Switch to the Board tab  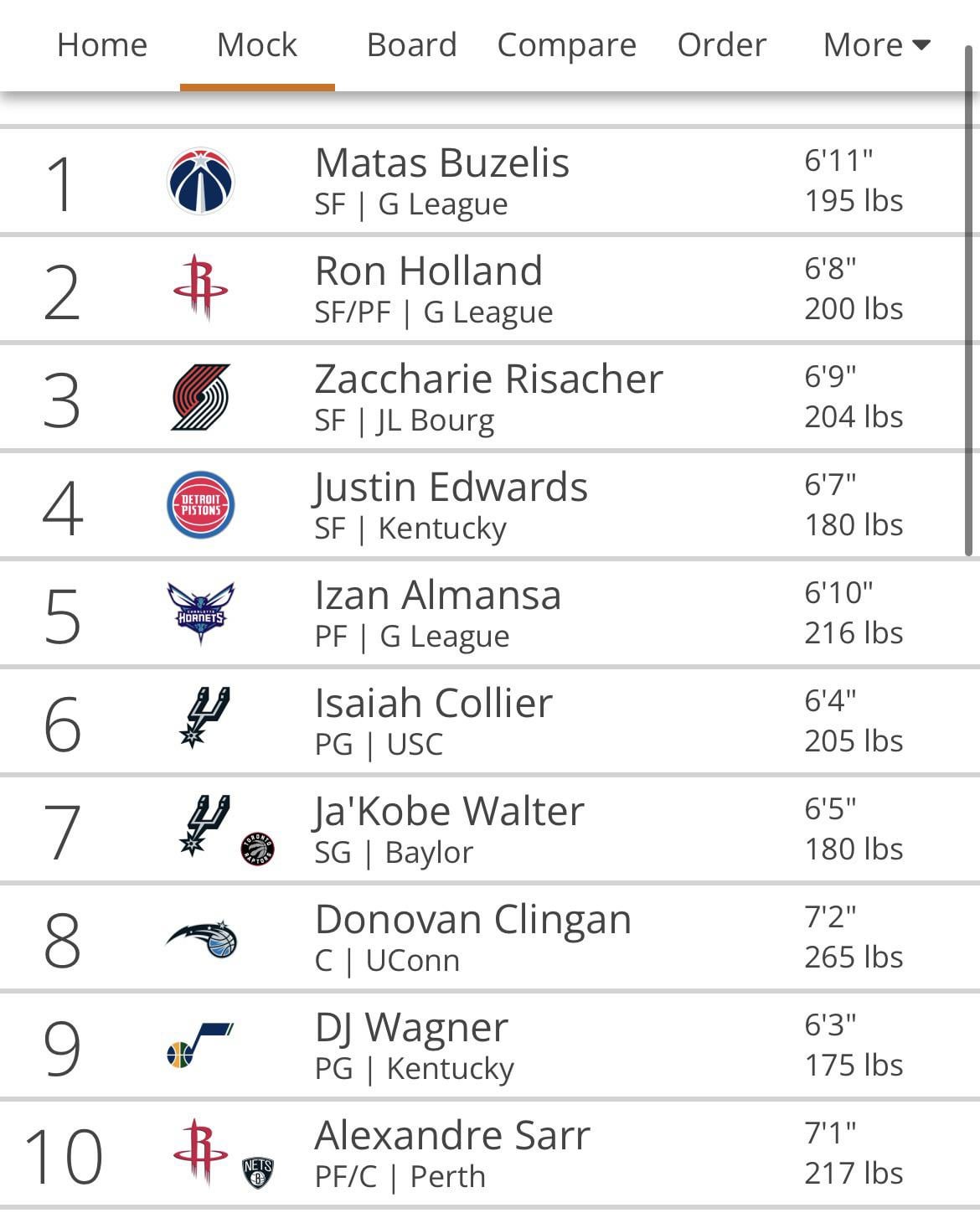tap(411, 45)
